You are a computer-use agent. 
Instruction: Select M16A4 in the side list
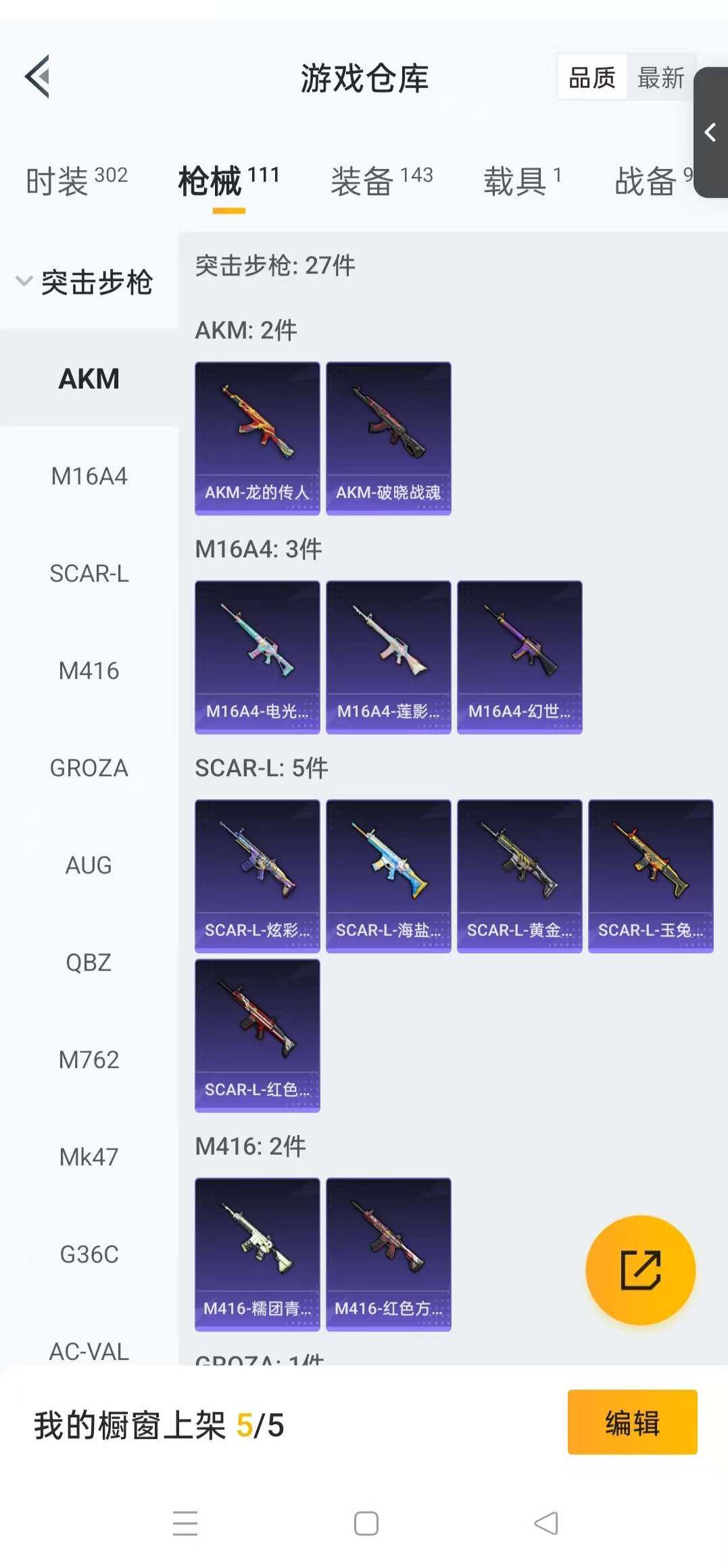coord(89,476)
